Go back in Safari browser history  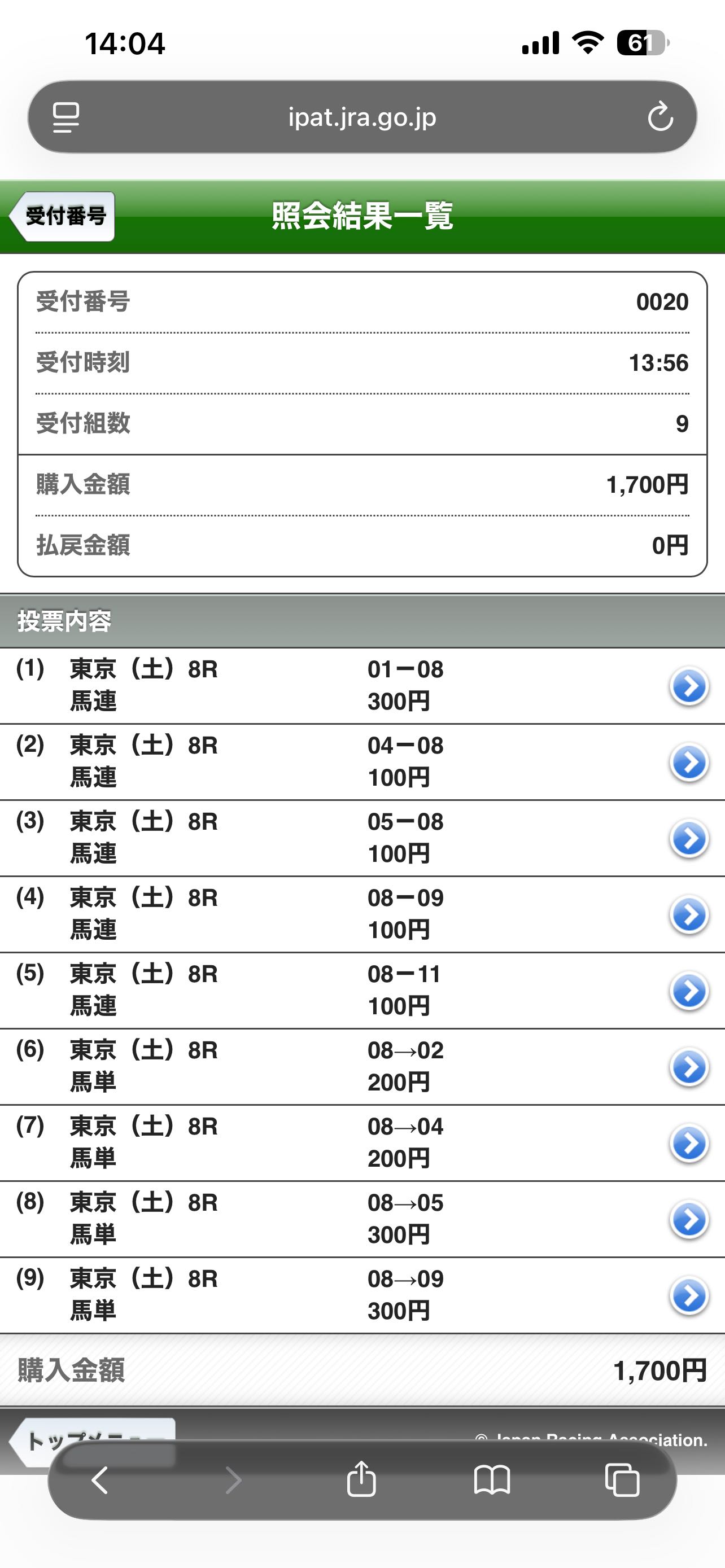100,1480
